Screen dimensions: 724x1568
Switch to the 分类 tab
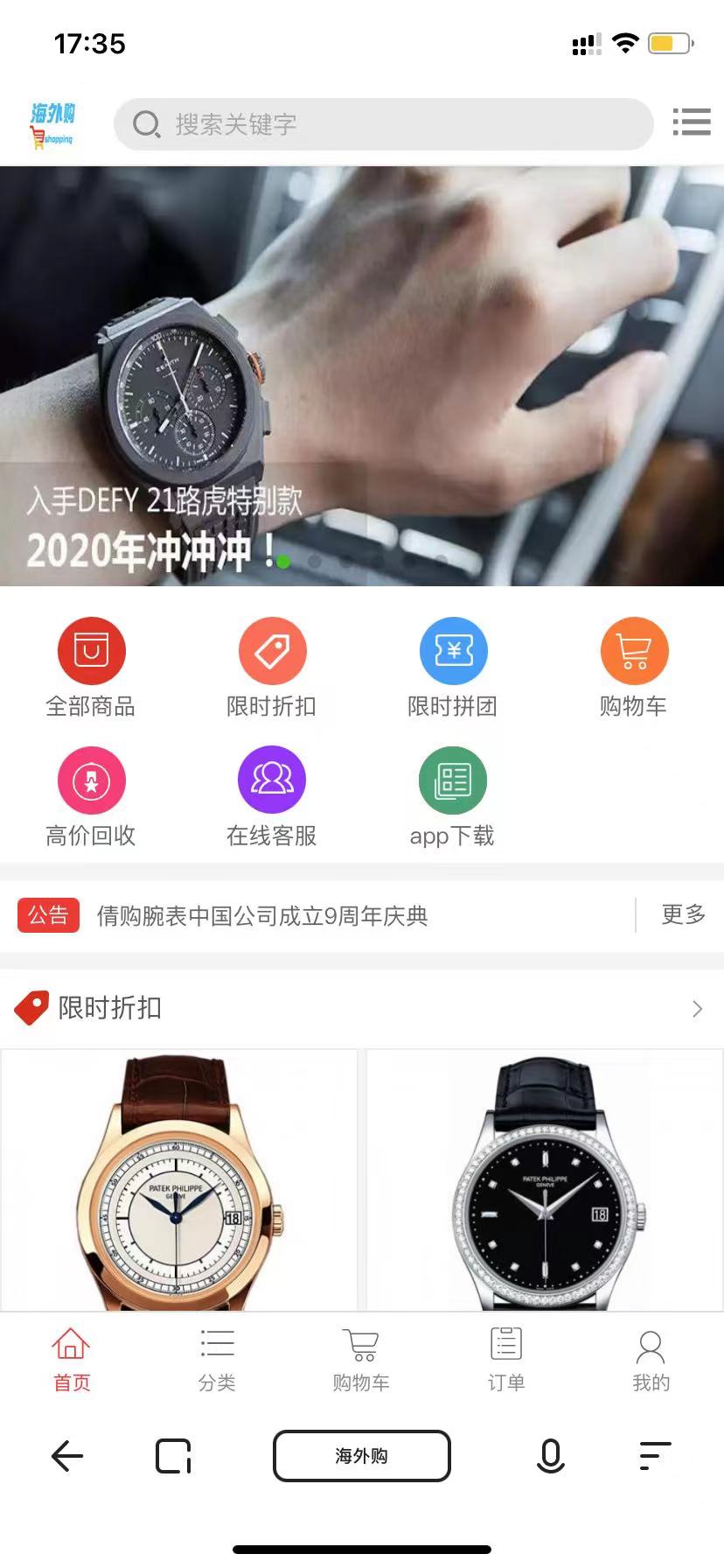(x=217, y=1360)
